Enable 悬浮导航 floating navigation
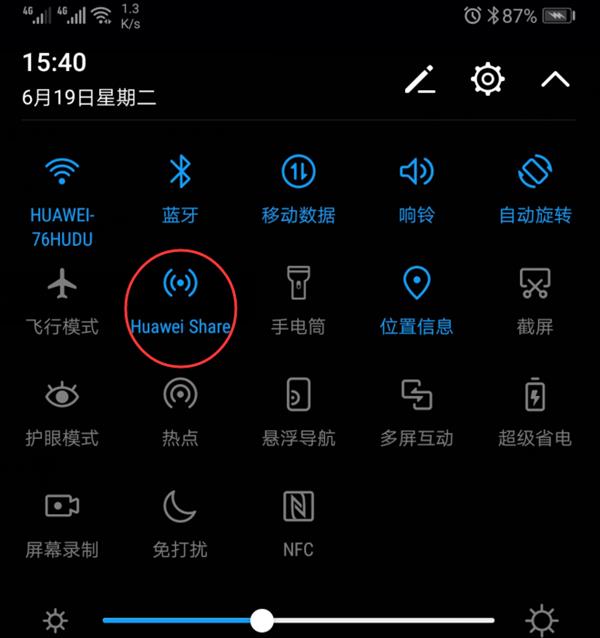This screenshot has width=600, height=638. (298, 396)
